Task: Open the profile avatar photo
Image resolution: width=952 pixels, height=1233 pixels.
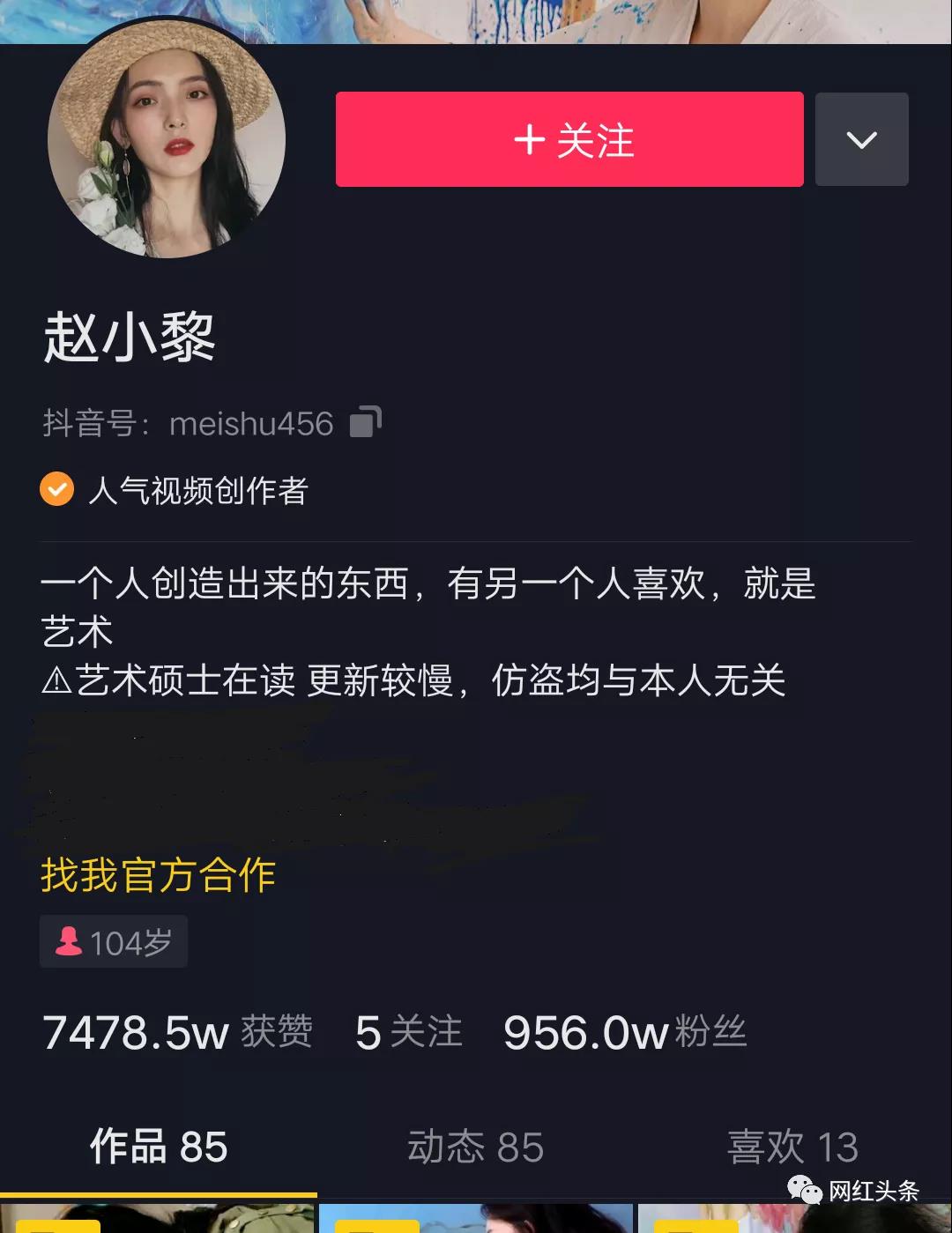Action: pos(167,139)
